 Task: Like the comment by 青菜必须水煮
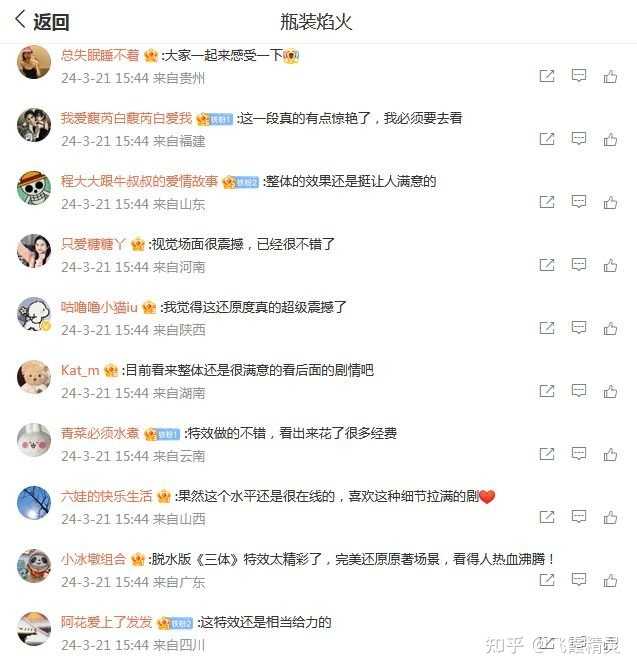click(x=610, y=454)
